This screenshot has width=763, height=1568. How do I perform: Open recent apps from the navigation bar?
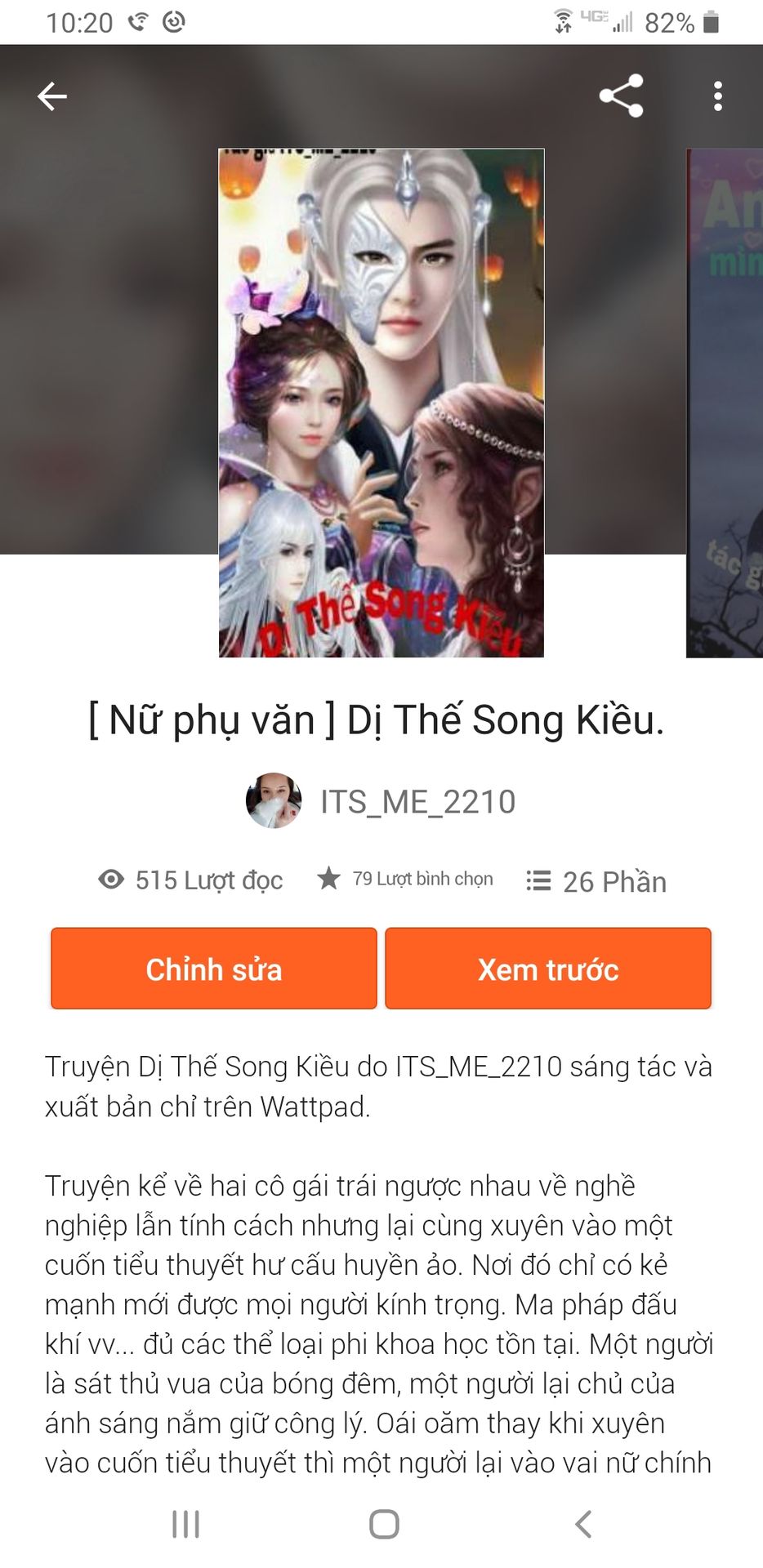[185, 1524]
